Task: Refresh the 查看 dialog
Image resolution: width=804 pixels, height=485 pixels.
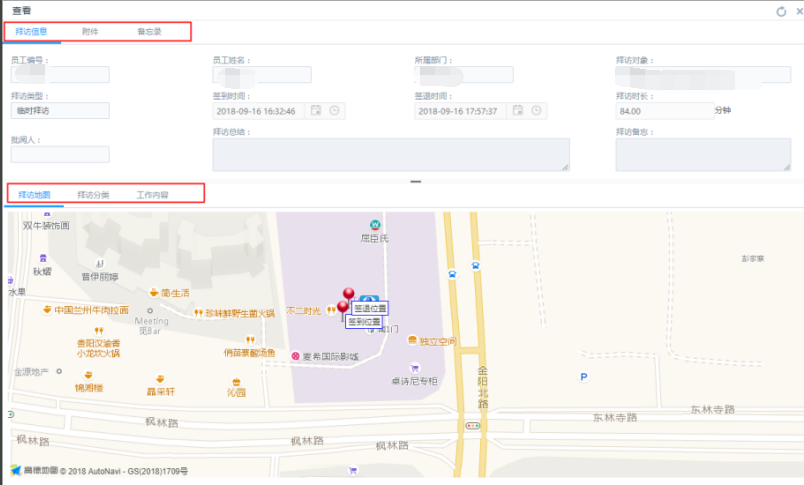Action: pyautogui.click(x=781, y=11)
